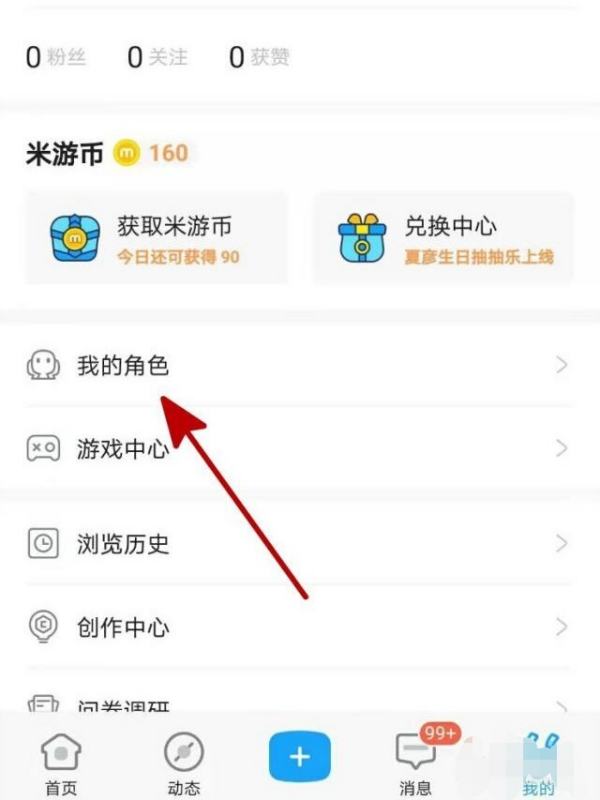The height and width of the screenshot is (800, 600).
Task: View the 获赞 count
Action: click(x=259, y=57)
